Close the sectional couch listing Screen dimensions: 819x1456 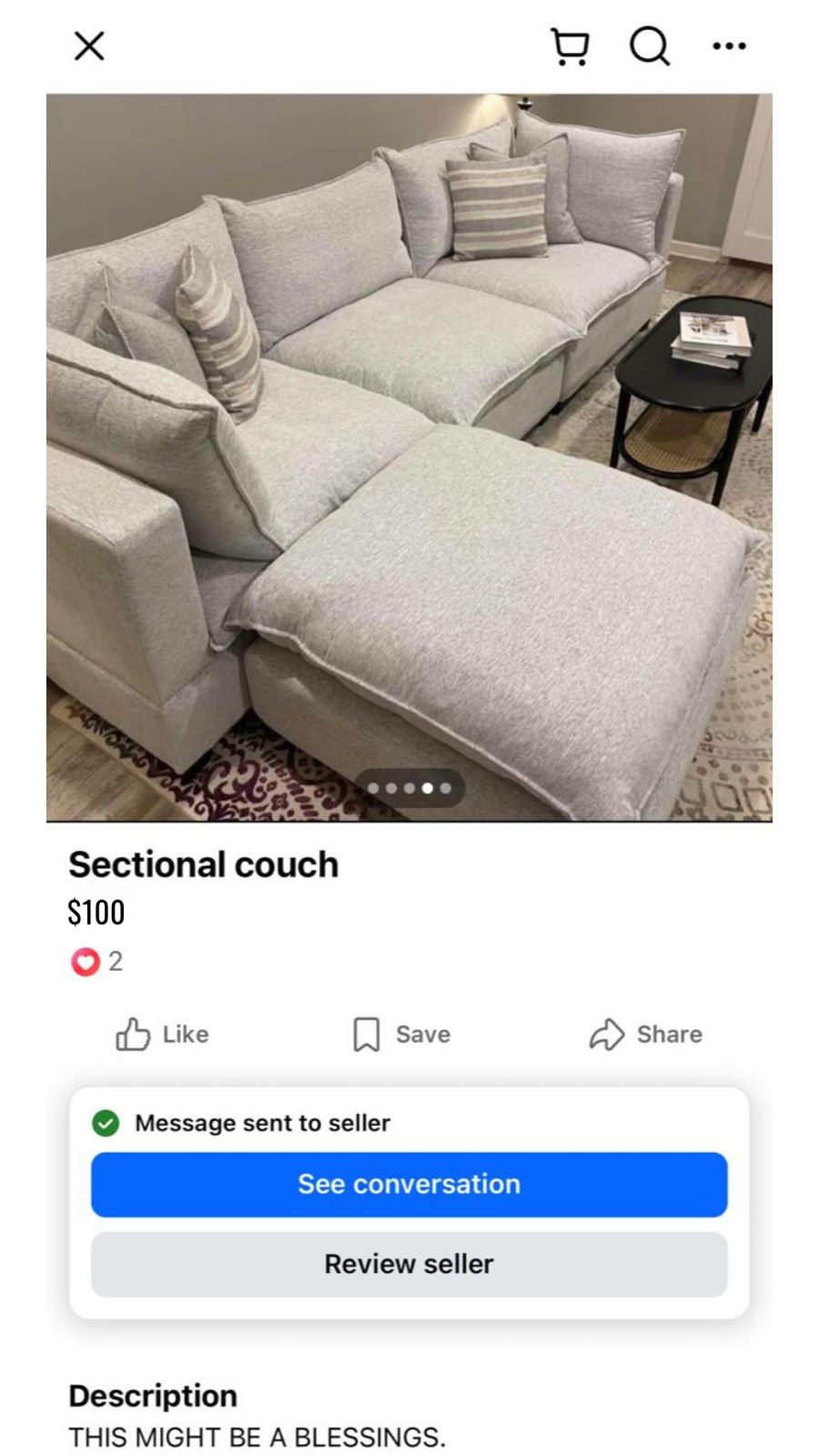pyautogui.click(x=89, y=45)
